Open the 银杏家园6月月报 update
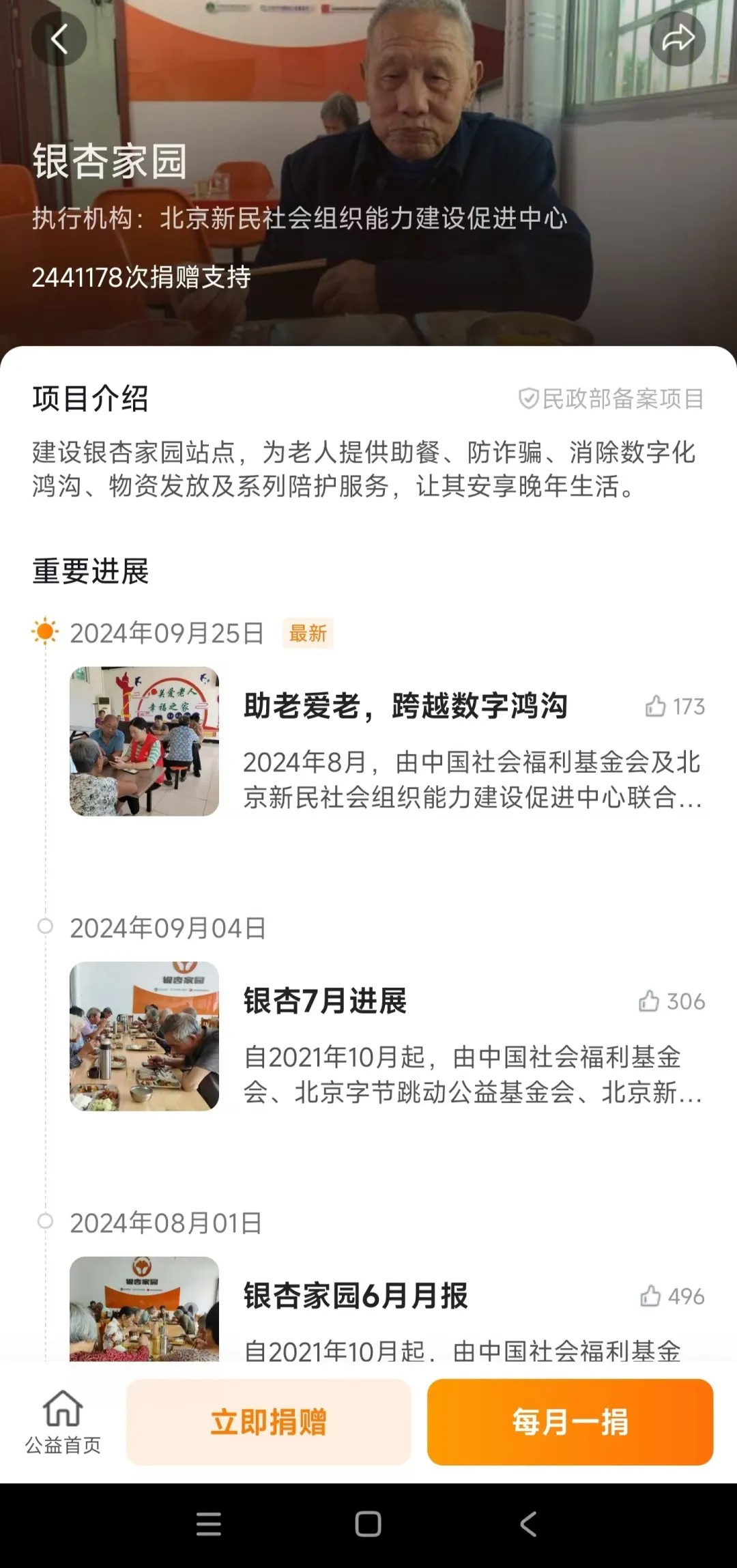737x1568 pixels. tap(356, 1296)
